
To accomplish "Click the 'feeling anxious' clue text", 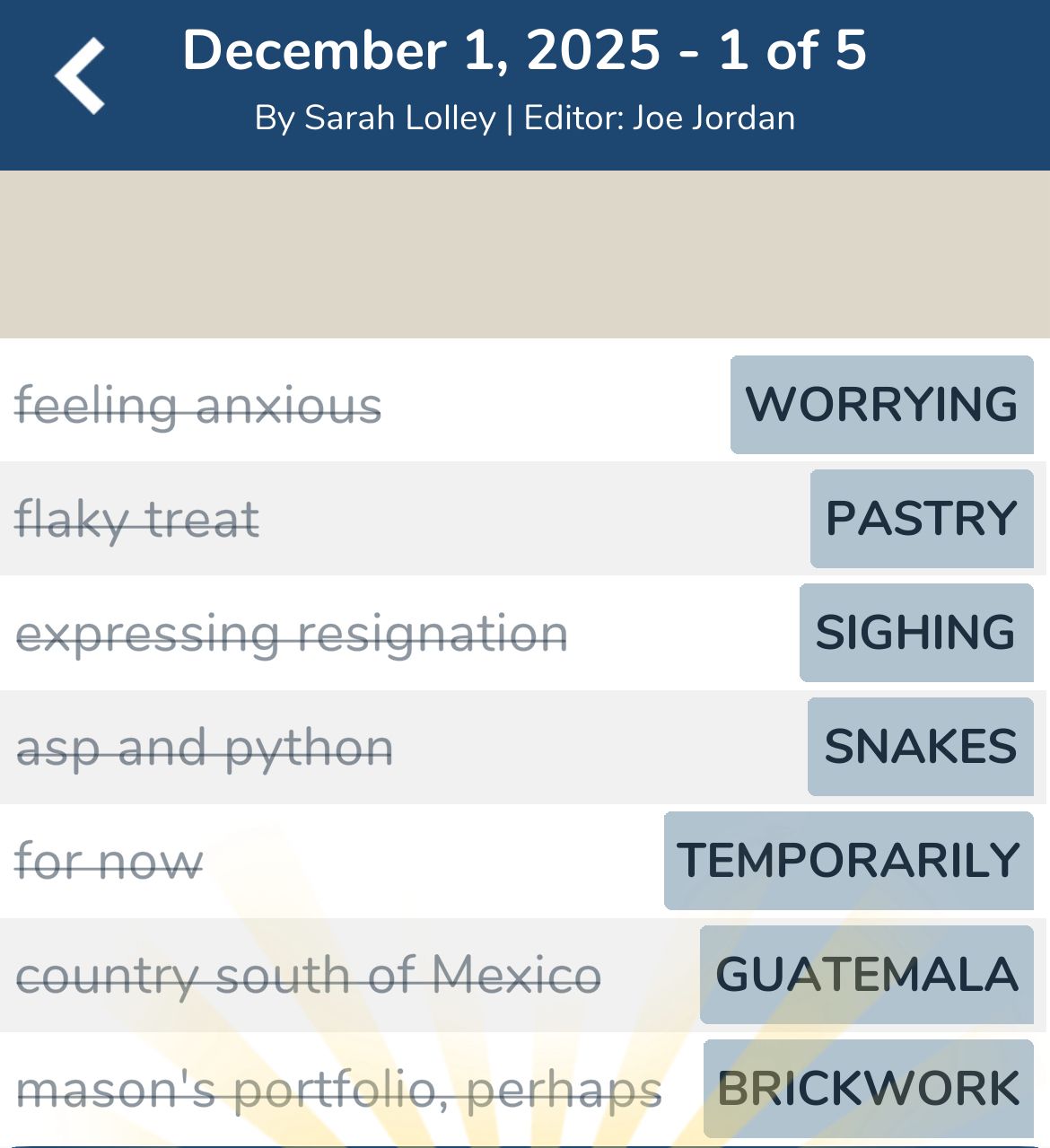I will 199,405.
